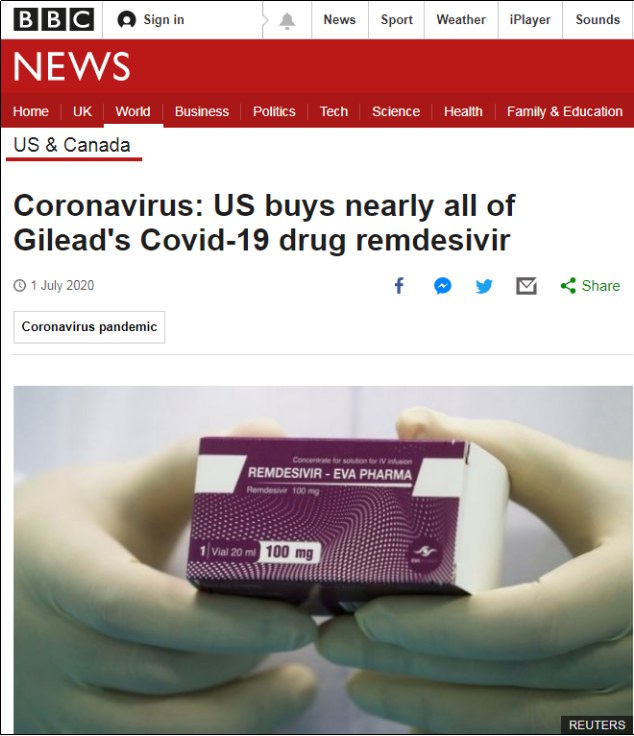Screen dimensions: 634x736
Task: Switch to the UK news tab
Action: click(82, 111)
